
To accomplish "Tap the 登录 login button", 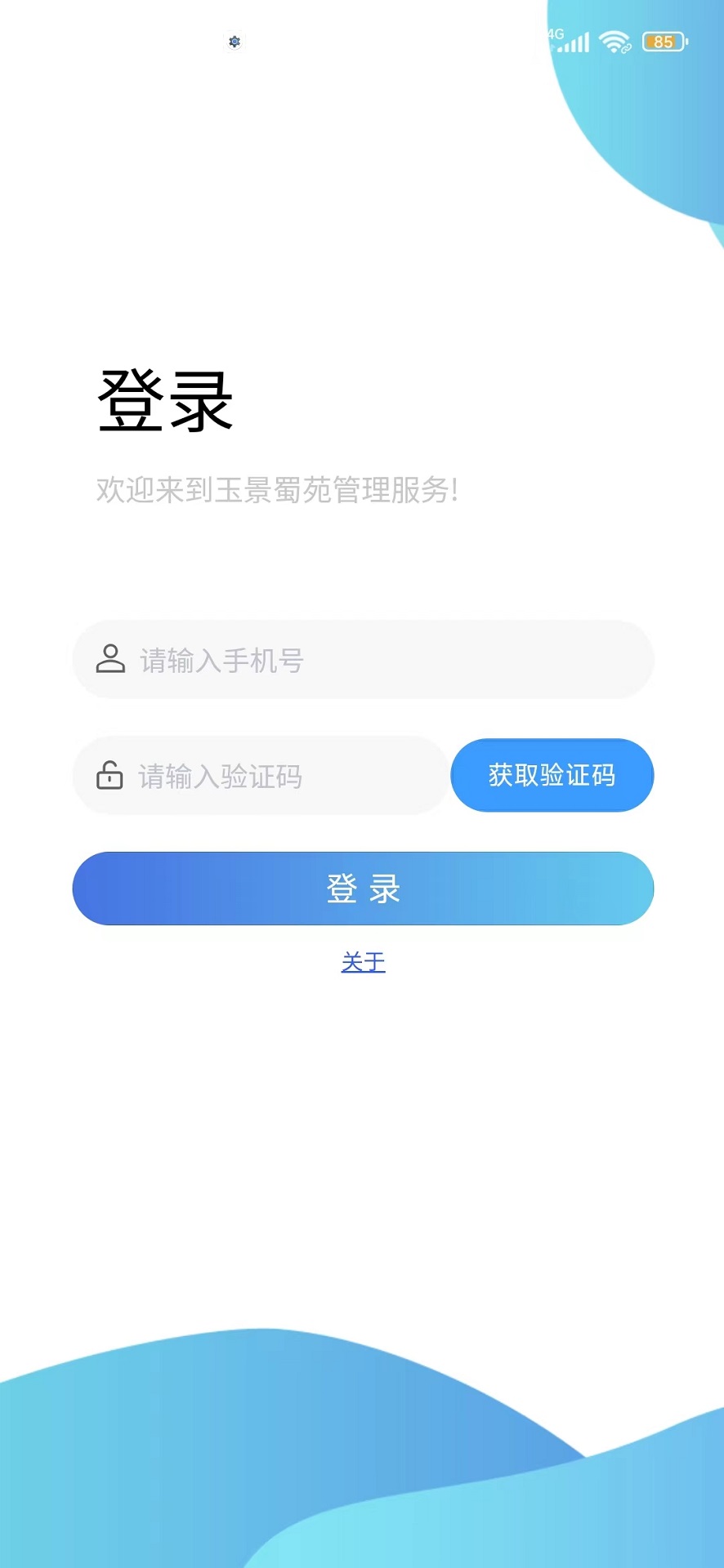I will pyautogui.click(x=363, y=889).
